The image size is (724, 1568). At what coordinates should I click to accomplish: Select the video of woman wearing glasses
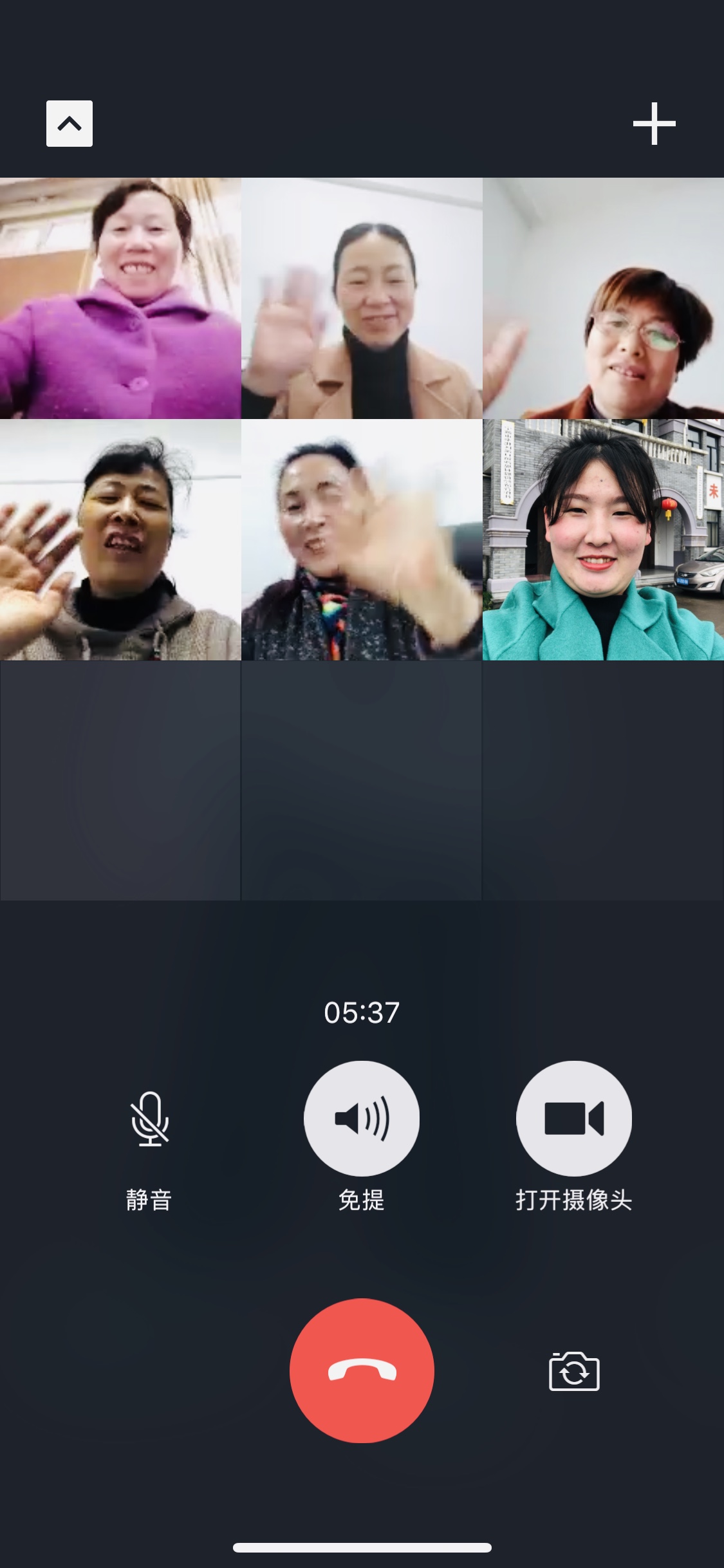[x=603, y=299]
